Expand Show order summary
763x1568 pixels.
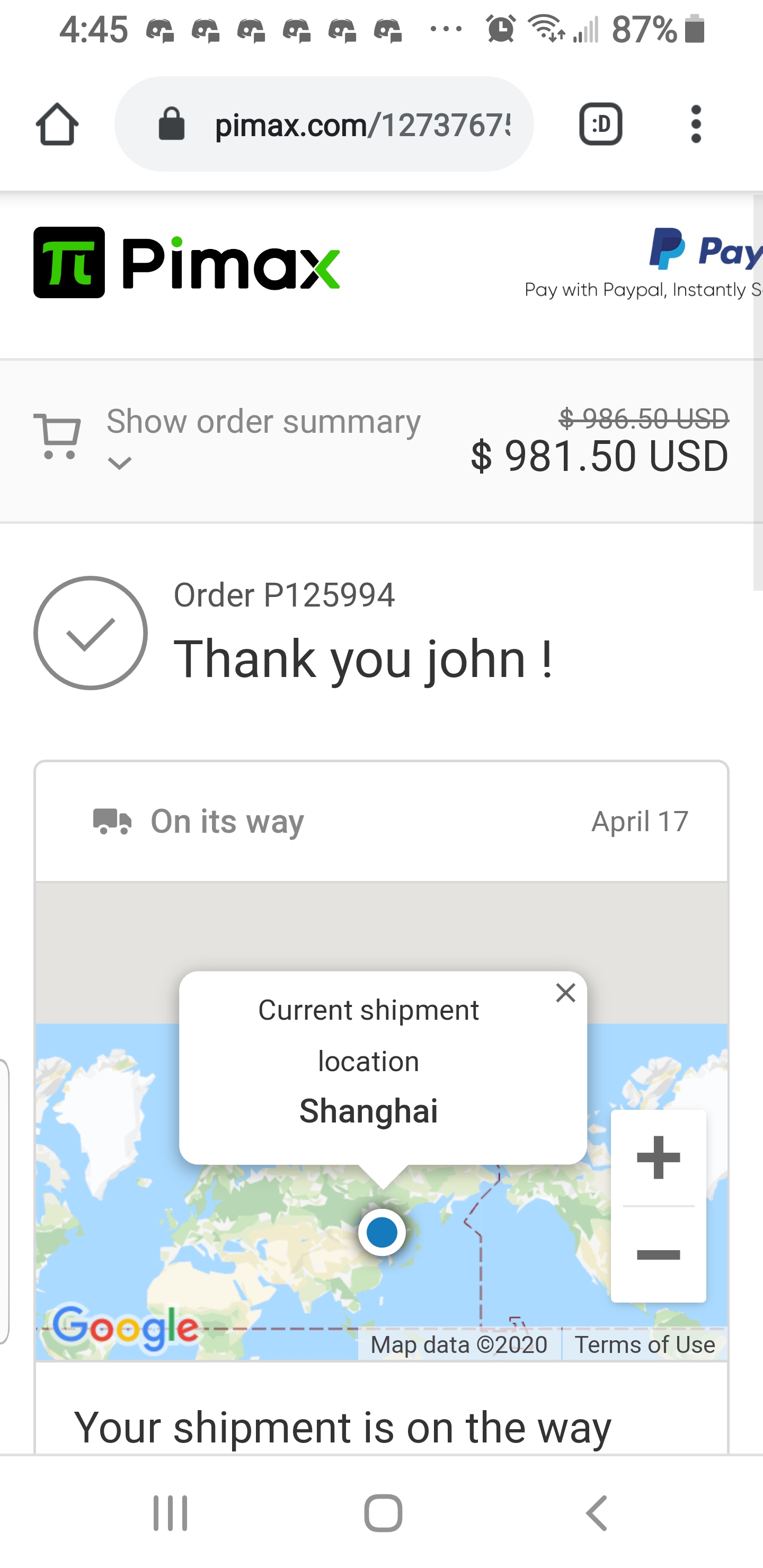coord(263,437)
